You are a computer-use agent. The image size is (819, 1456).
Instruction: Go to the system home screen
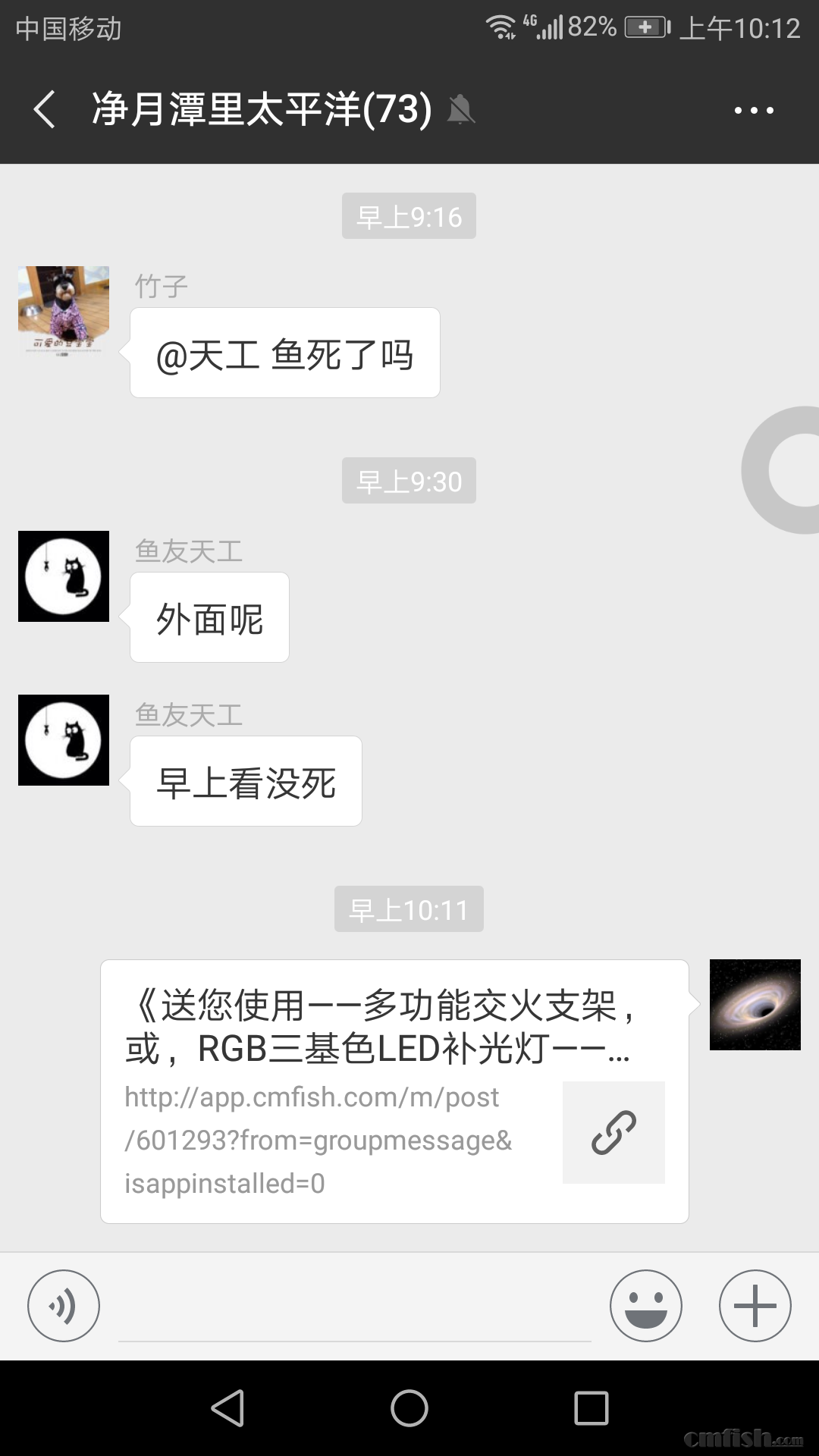tap(409, 1409)
